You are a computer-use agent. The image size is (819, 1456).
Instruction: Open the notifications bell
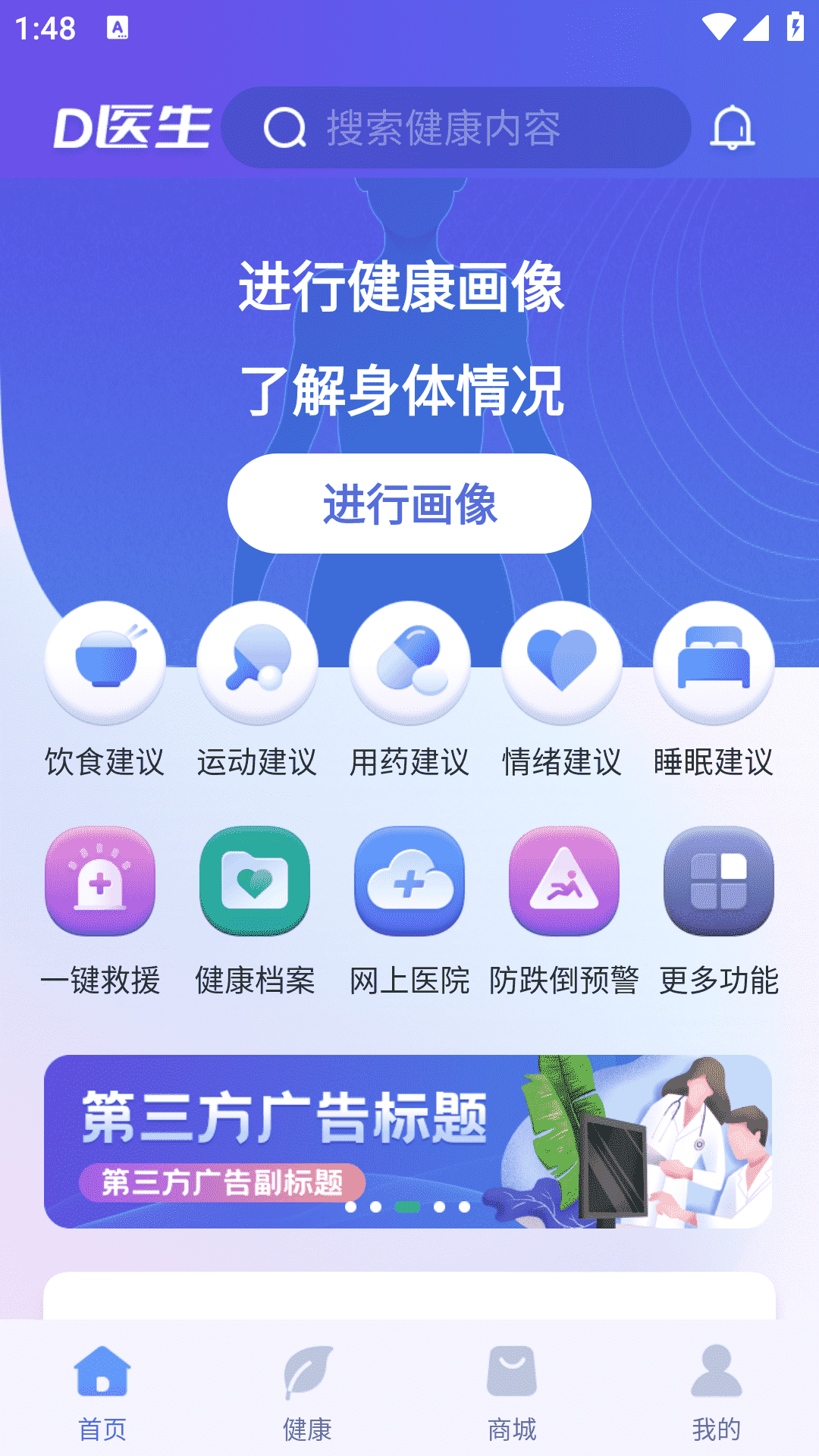732,127
